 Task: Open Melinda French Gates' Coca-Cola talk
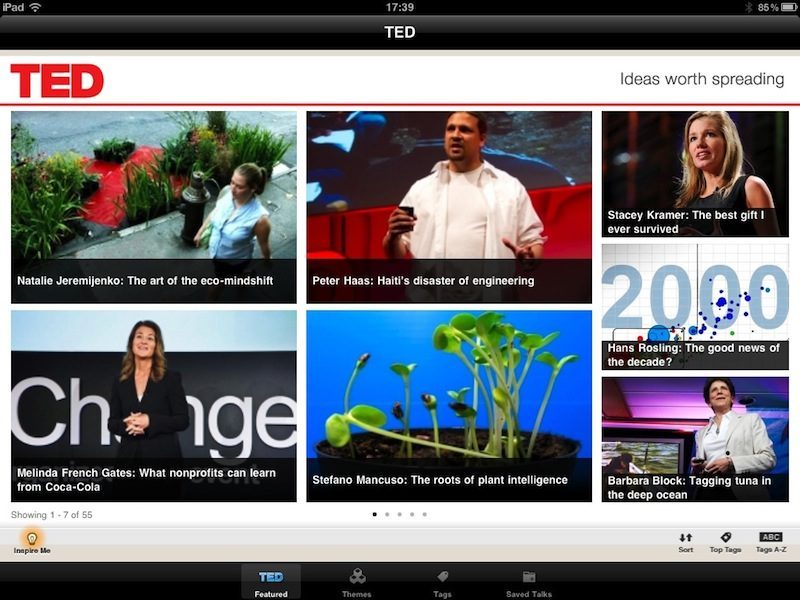tap(153, 405)
